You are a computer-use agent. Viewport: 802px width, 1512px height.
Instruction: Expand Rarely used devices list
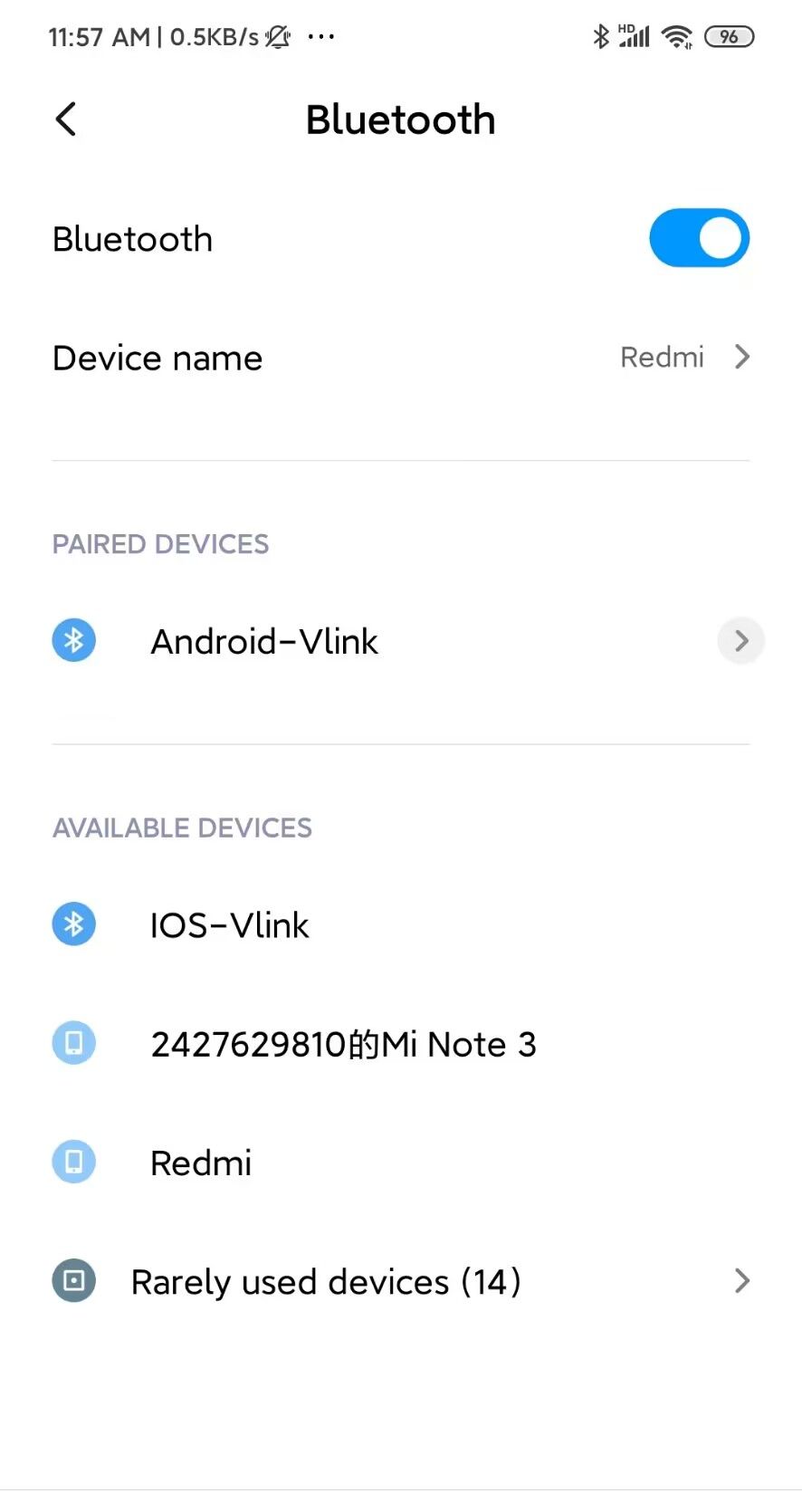coord(742,1280)
